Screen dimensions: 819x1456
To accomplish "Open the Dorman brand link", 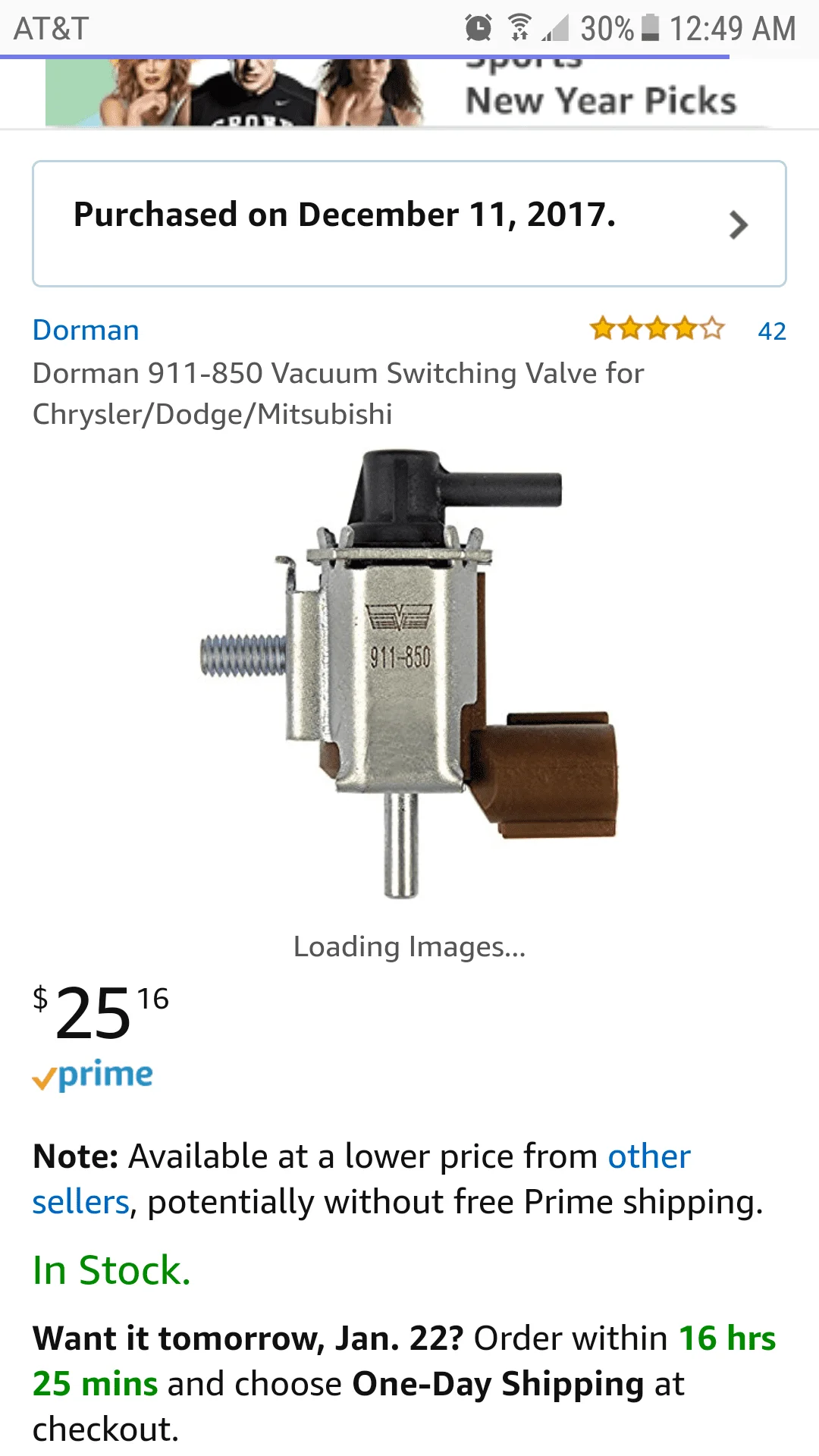I will pos(86,331).
